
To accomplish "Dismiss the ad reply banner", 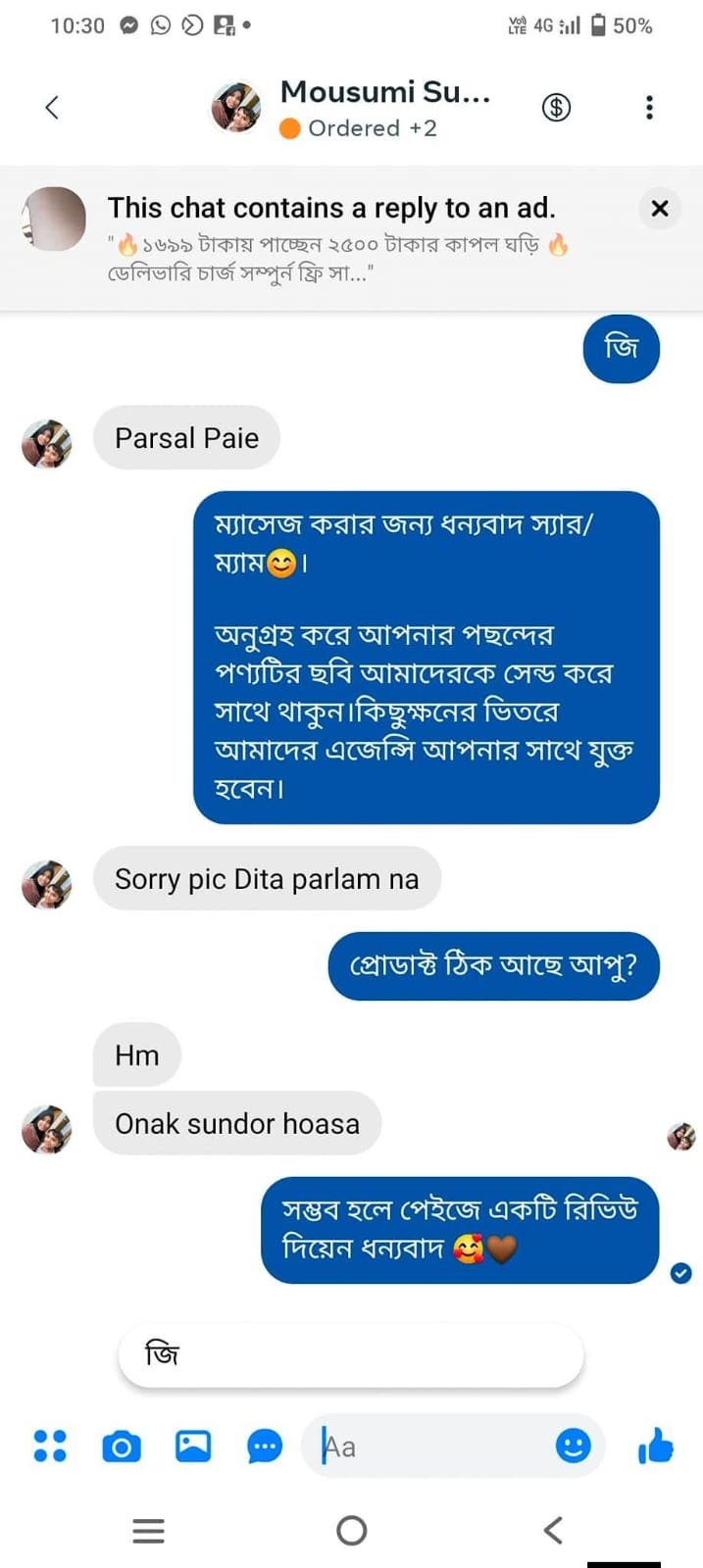I will [x=660, y=208].
